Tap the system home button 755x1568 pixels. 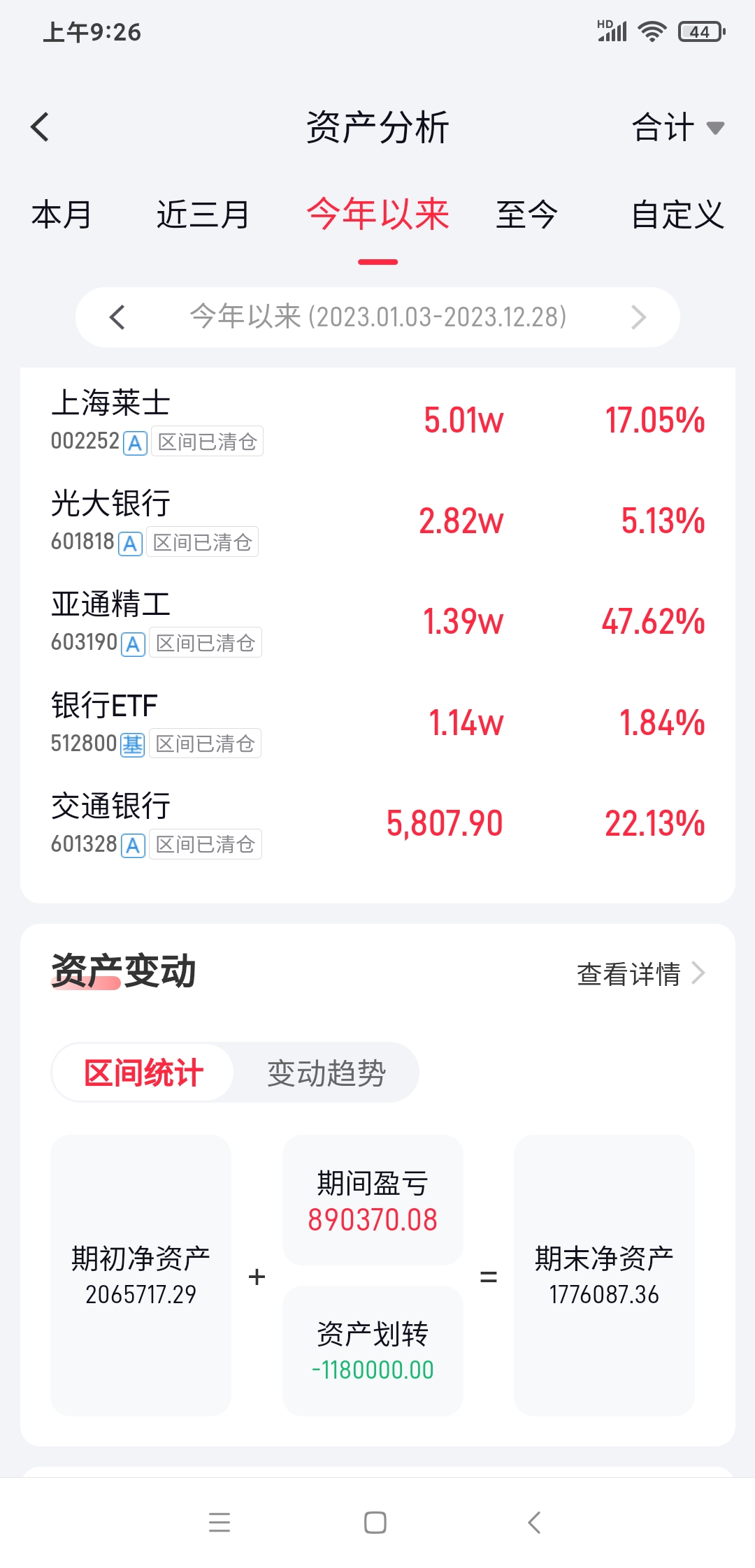click(x=375, y=1522)
